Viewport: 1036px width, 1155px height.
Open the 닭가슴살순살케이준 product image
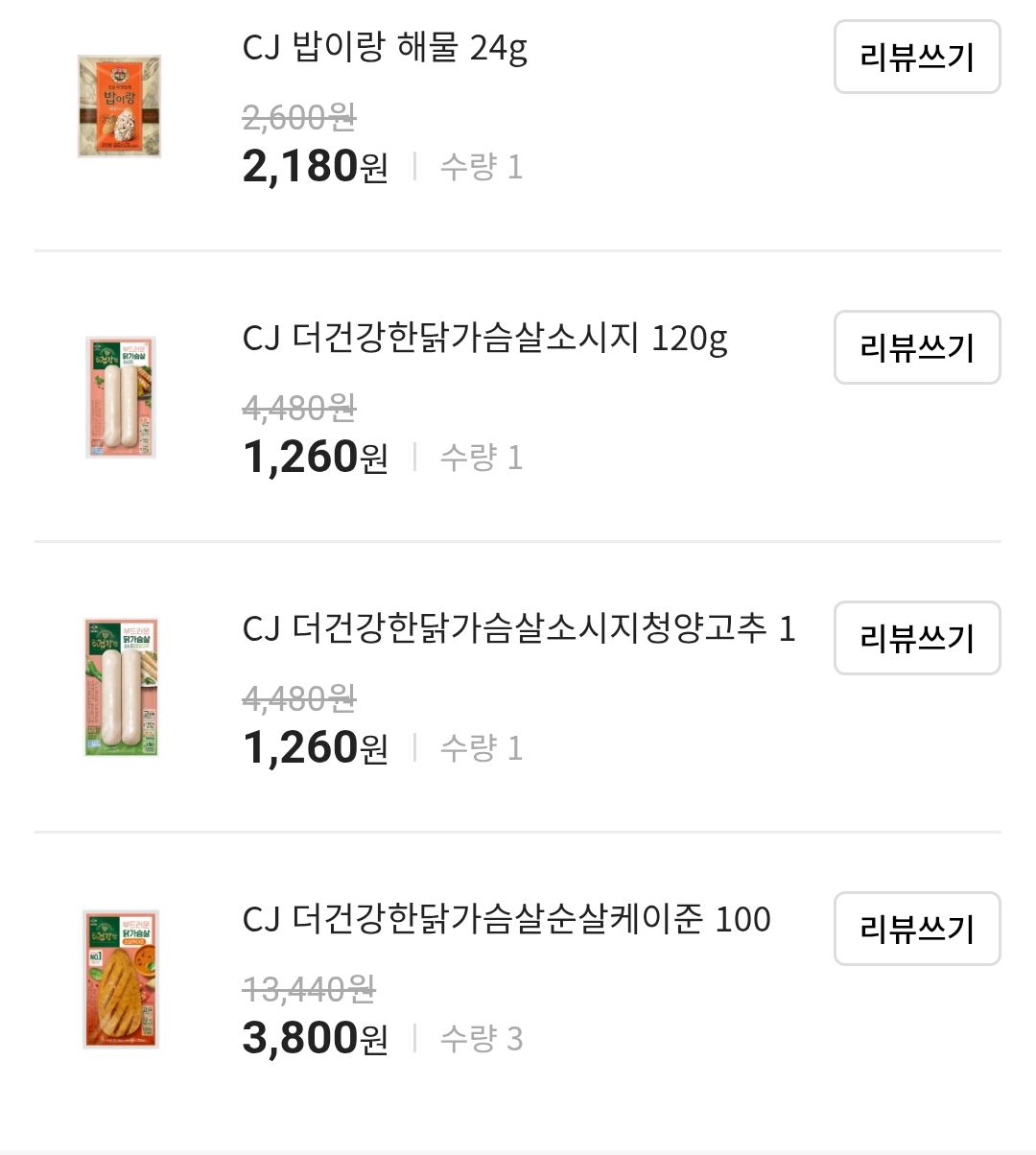coord(121,978)
